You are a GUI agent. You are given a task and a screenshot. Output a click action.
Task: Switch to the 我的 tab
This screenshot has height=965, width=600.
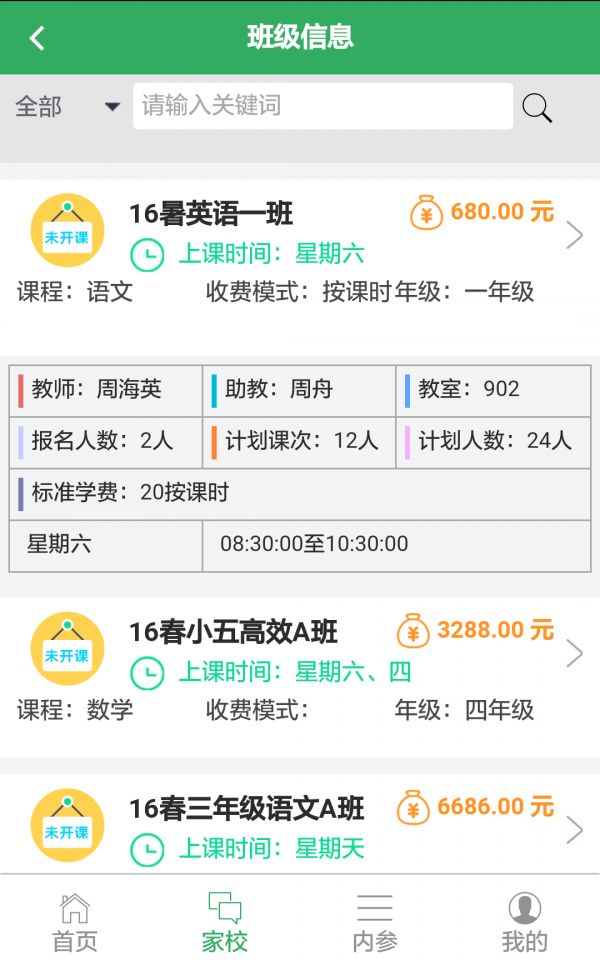[524, 922]
